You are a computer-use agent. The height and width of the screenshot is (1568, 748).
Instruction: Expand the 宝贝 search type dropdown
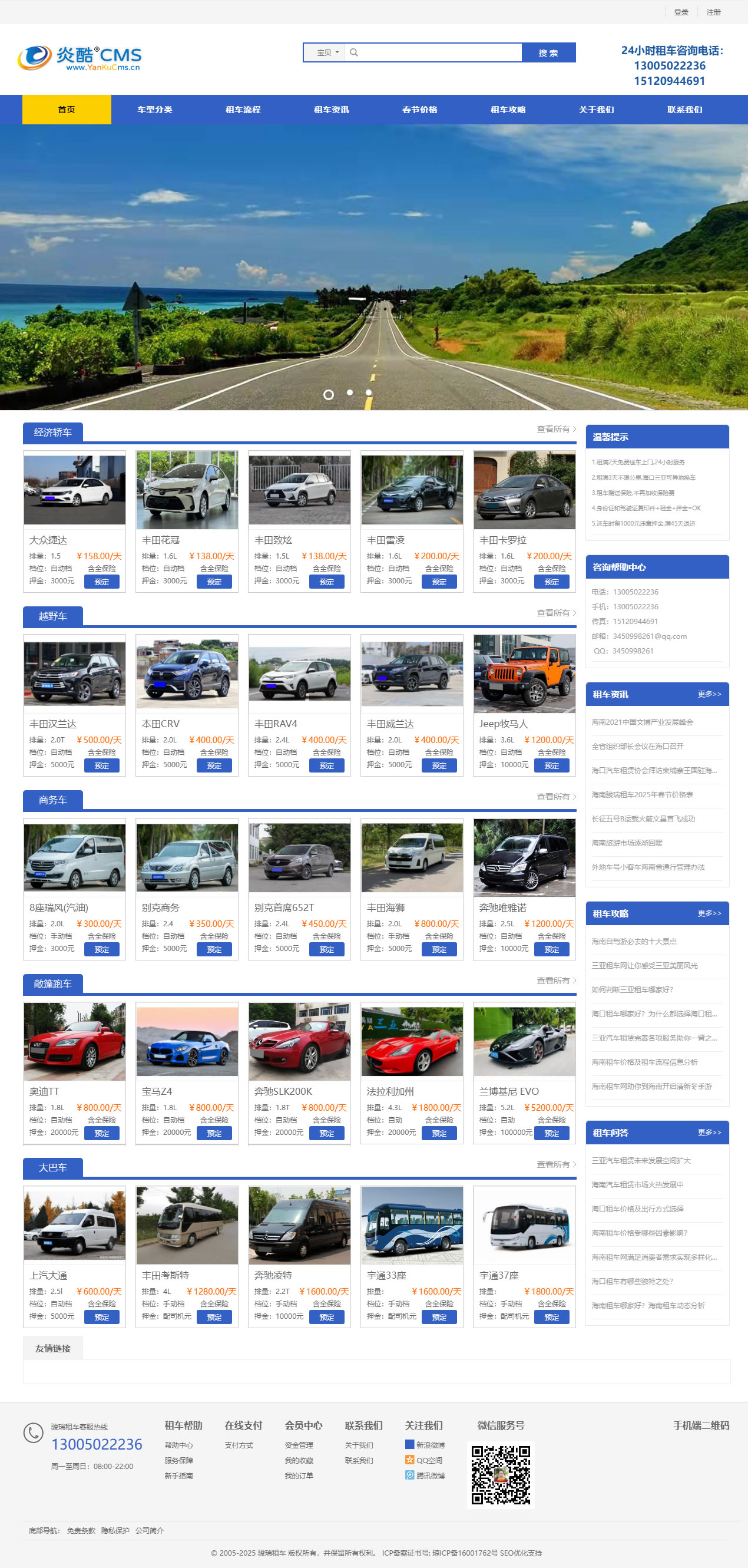(x=327, y=53)
